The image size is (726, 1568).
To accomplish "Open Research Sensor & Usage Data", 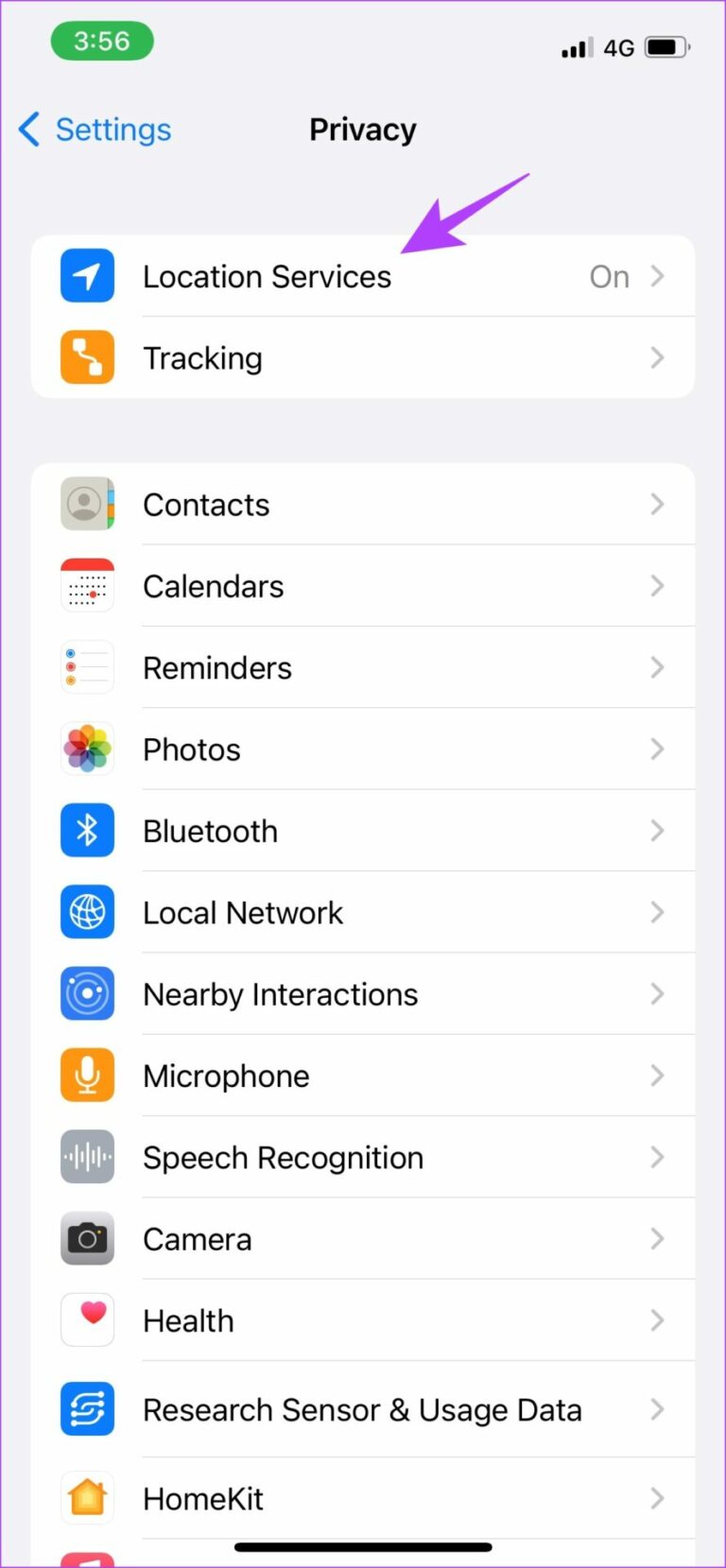I will 378,1409.
